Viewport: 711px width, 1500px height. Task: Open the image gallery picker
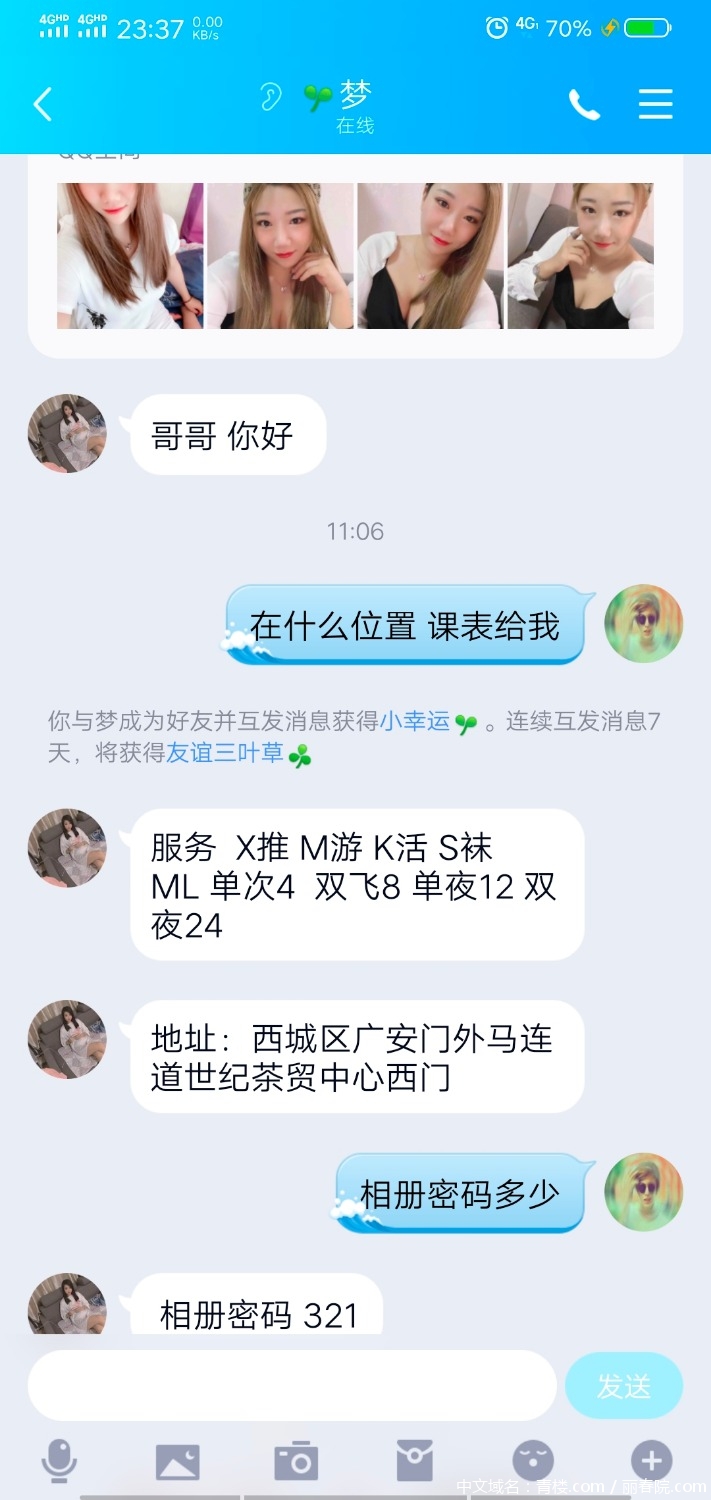click(178, 1462)
